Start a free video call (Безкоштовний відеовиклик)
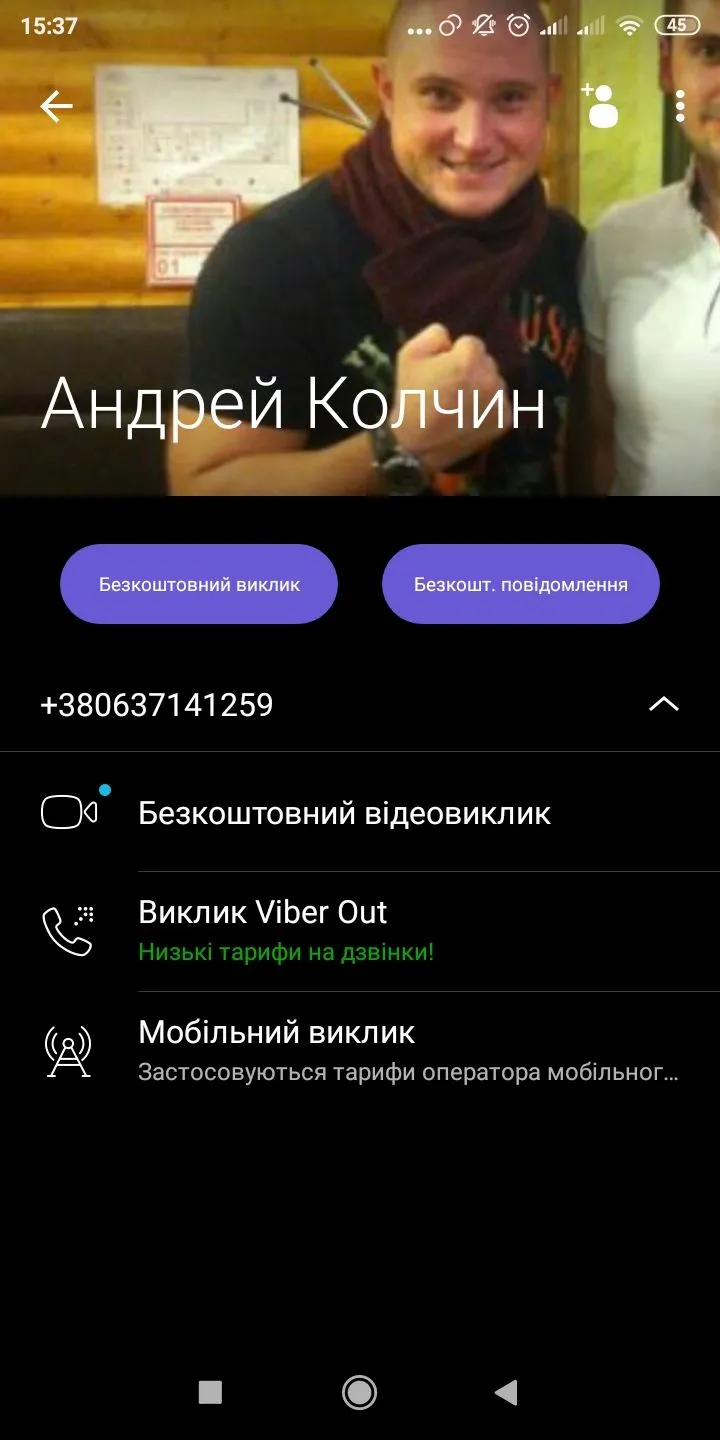 pyautogui.click(x=344, y=812)
